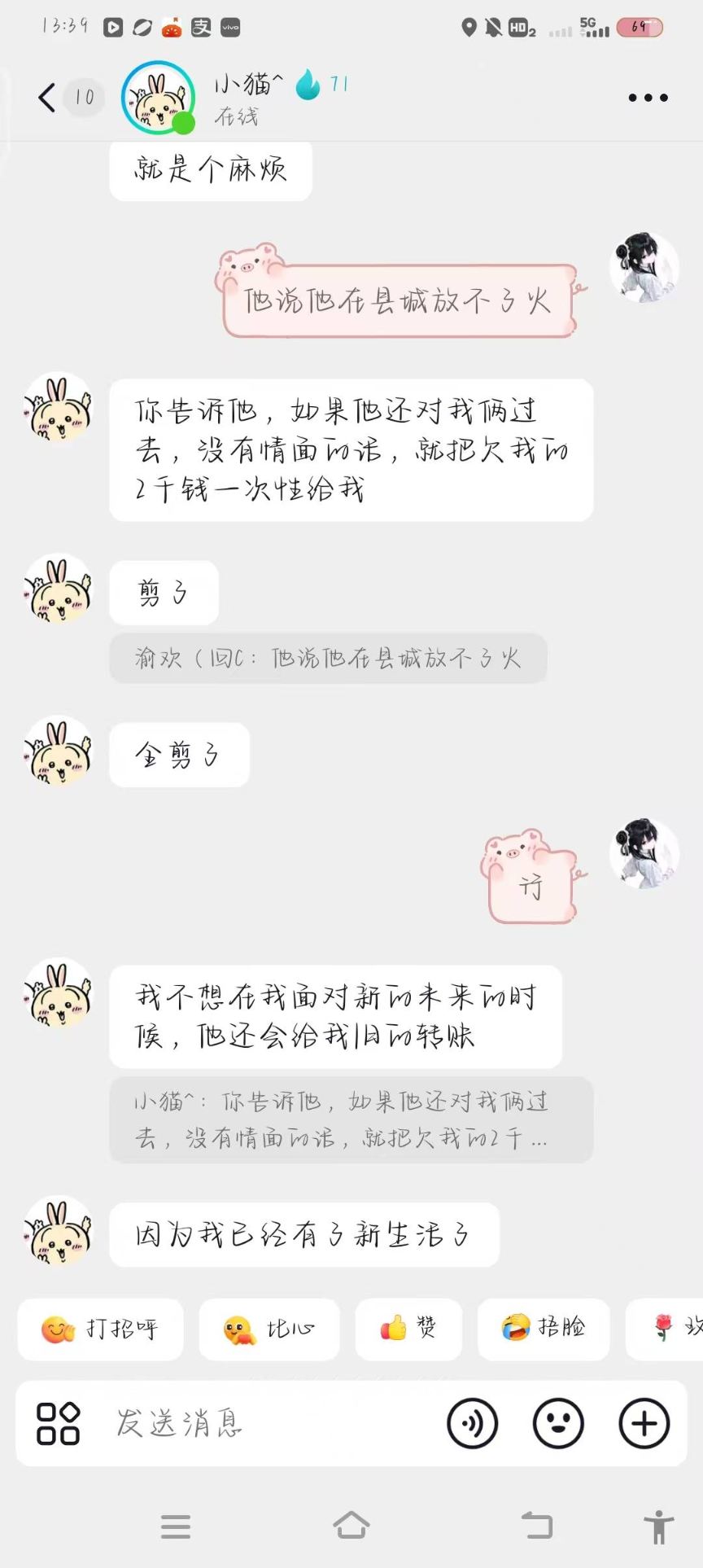The height and width of the screenshot is (1568, 703).
Task: Focus the 发送消息 message field
Action: coord(269,1423)
